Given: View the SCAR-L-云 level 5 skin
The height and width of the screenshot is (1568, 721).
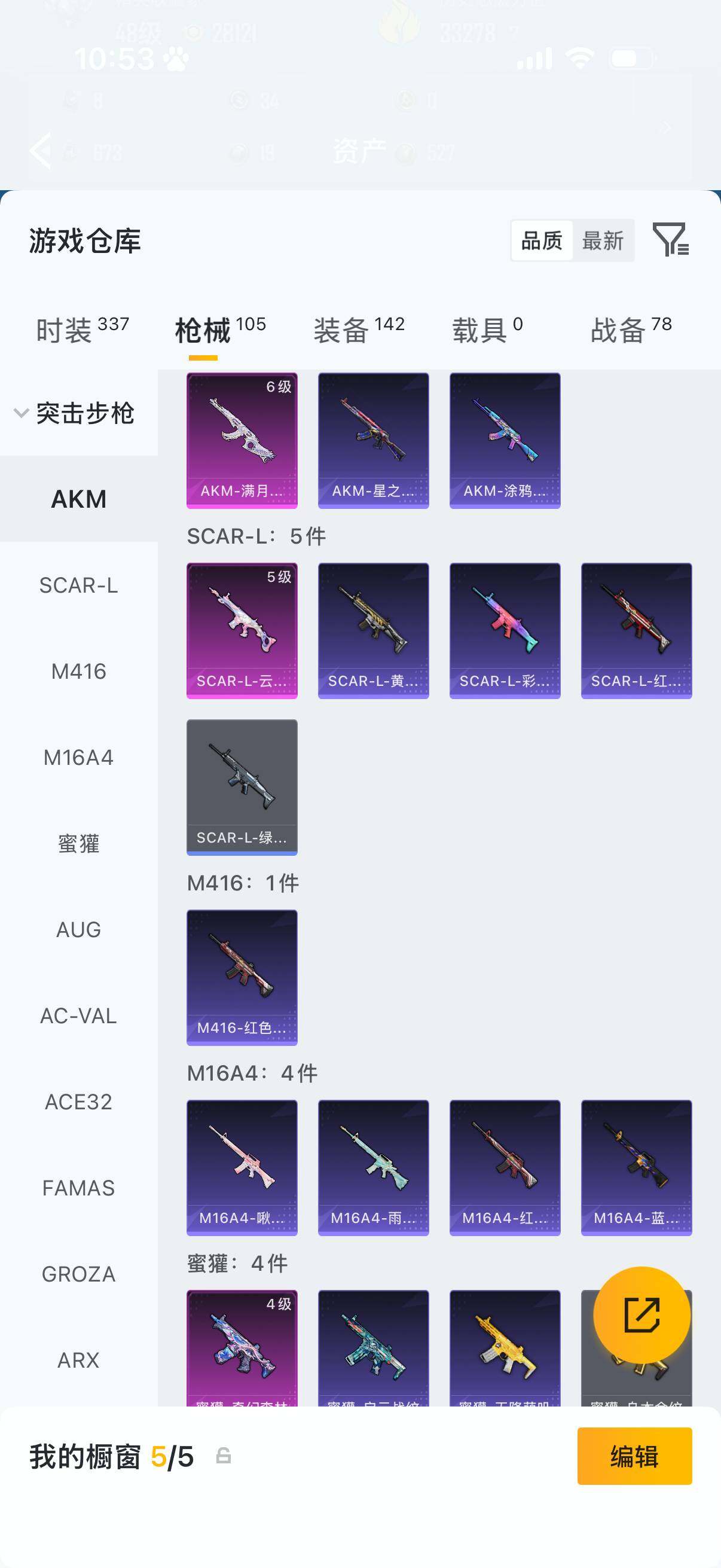Looking at the screenshot, I should click(x=242, y=630).
